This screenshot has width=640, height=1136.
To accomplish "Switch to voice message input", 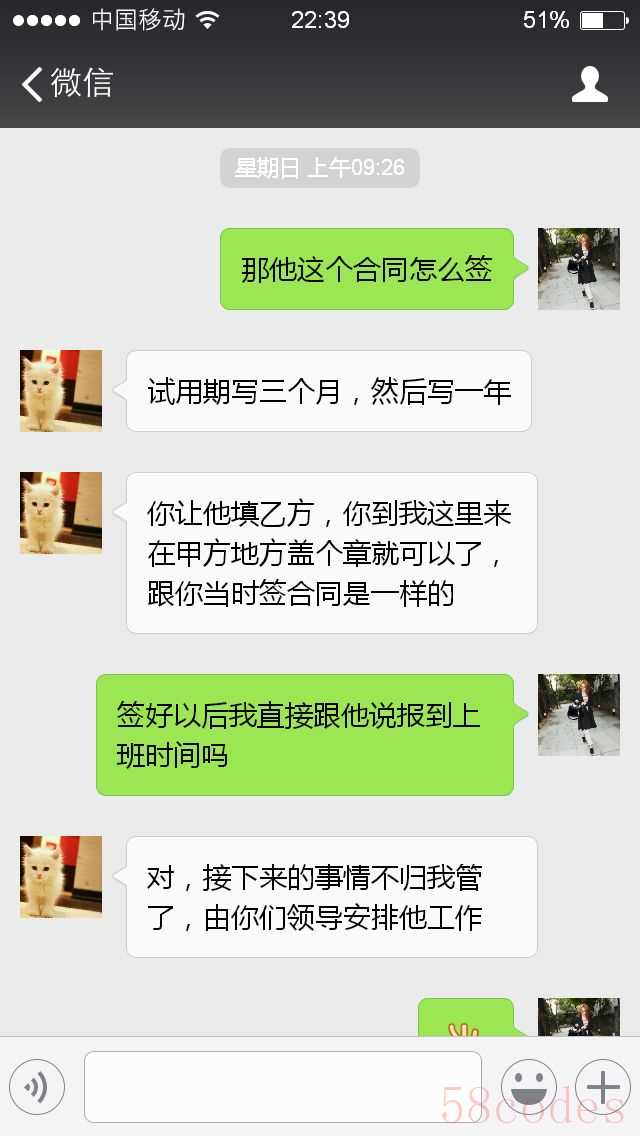I will [x=37, y=1086].
